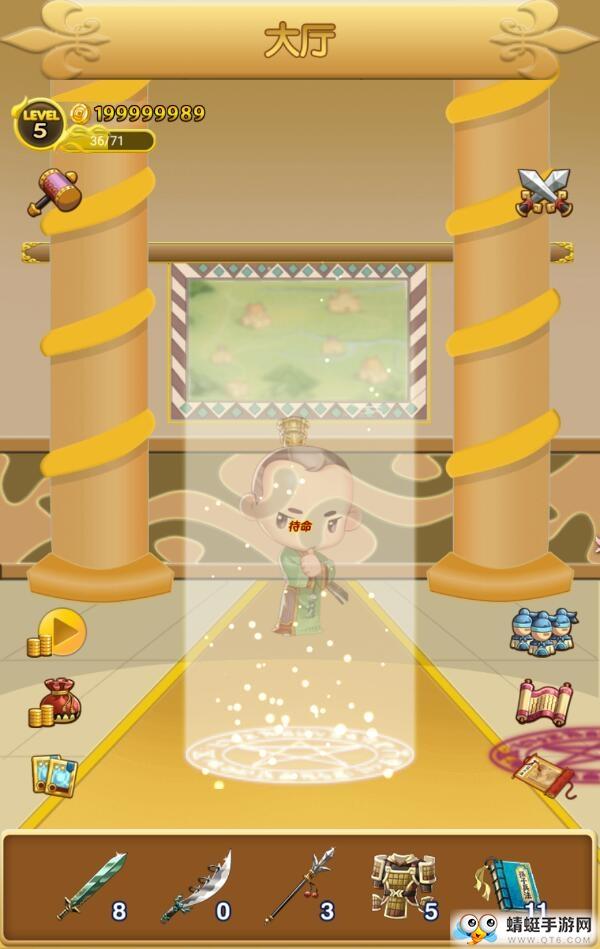Select the golden armor with count 5
600x949 pixels.
[x=398, y=884]
